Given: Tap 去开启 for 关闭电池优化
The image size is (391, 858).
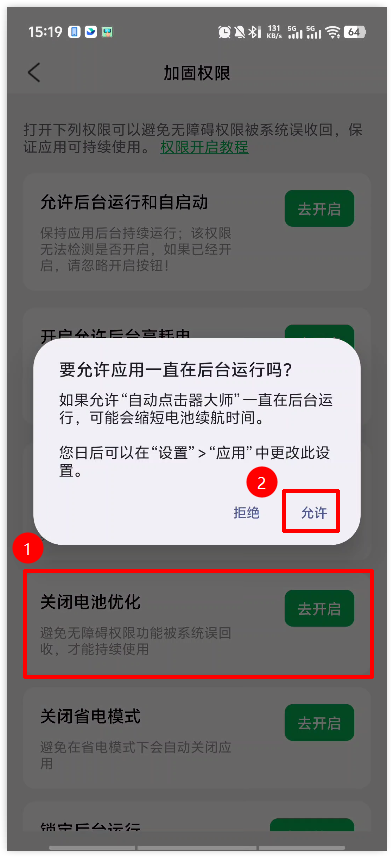Looking at the screenshot, I should pyautogui.click(x=319, y=608).
